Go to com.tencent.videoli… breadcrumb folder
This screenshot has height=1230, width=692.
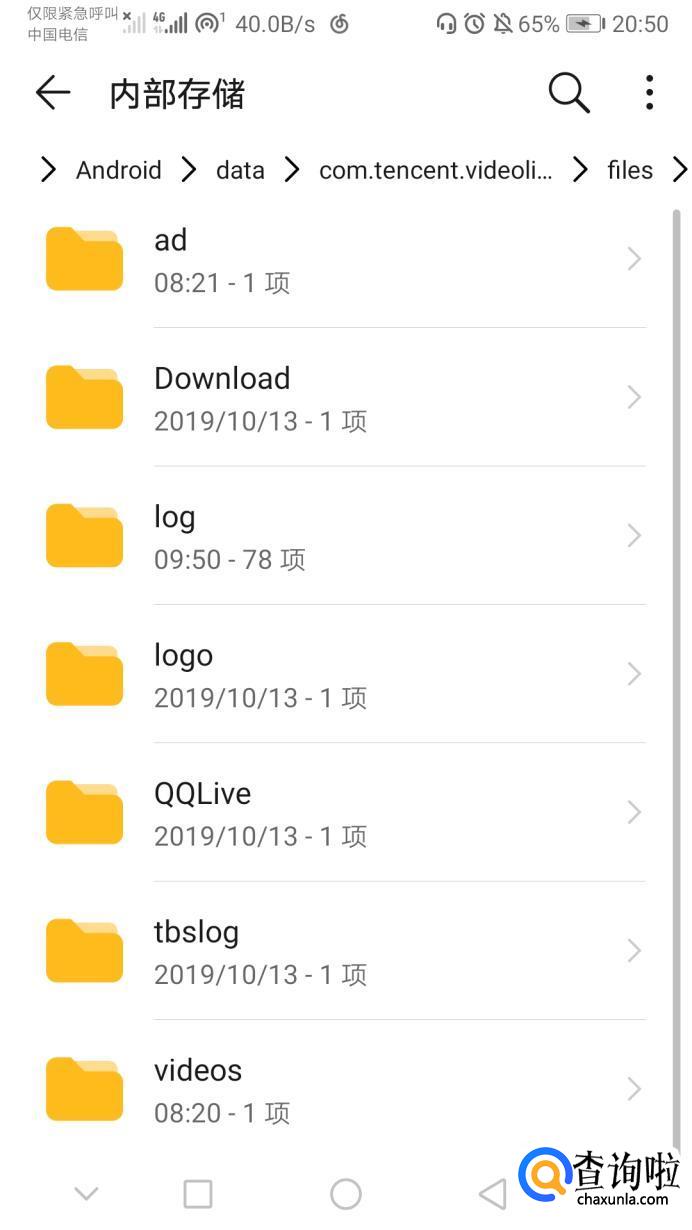(x=435, y=170)
